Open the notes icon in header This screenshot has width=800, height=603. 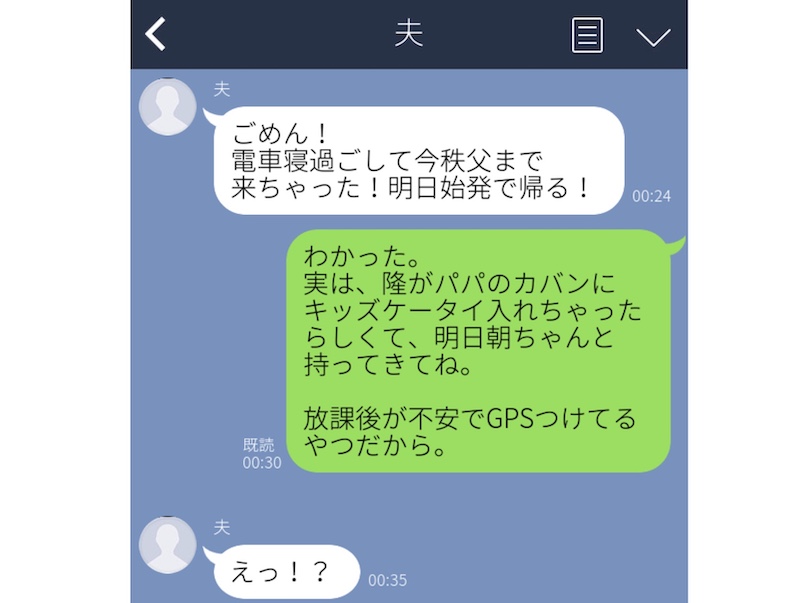point(587,35)
